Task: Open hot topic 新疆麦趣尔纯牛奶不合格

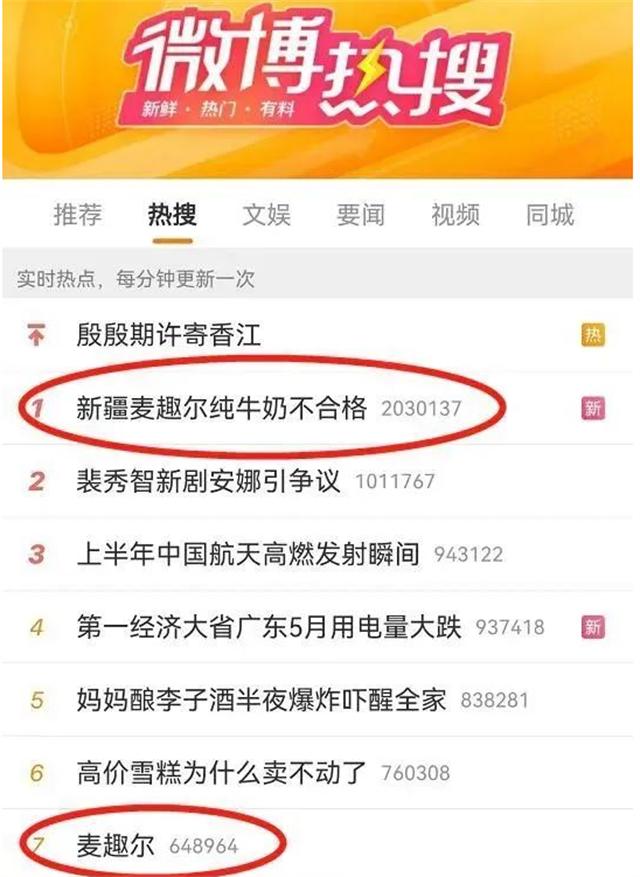Action: click(223, 408)
